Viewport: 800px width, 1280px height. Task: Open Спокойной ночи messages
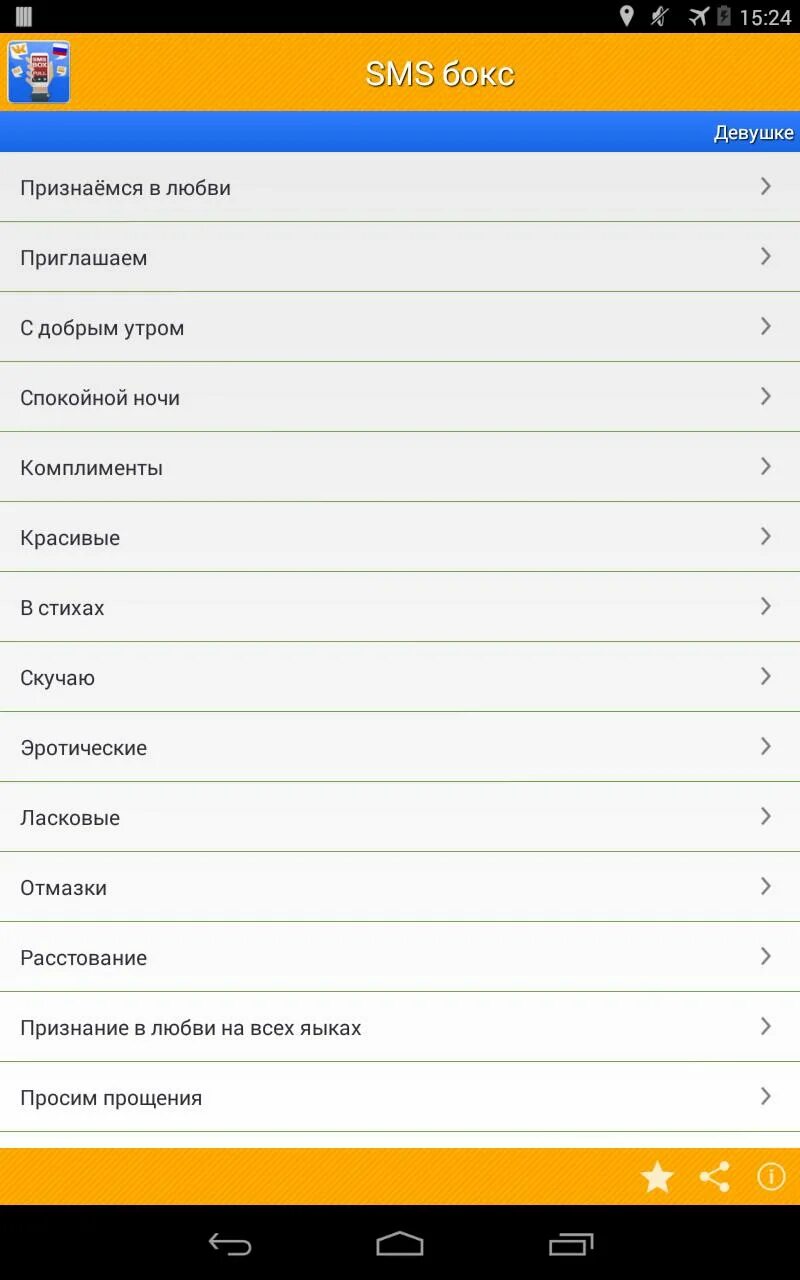[x=400, y=397]
